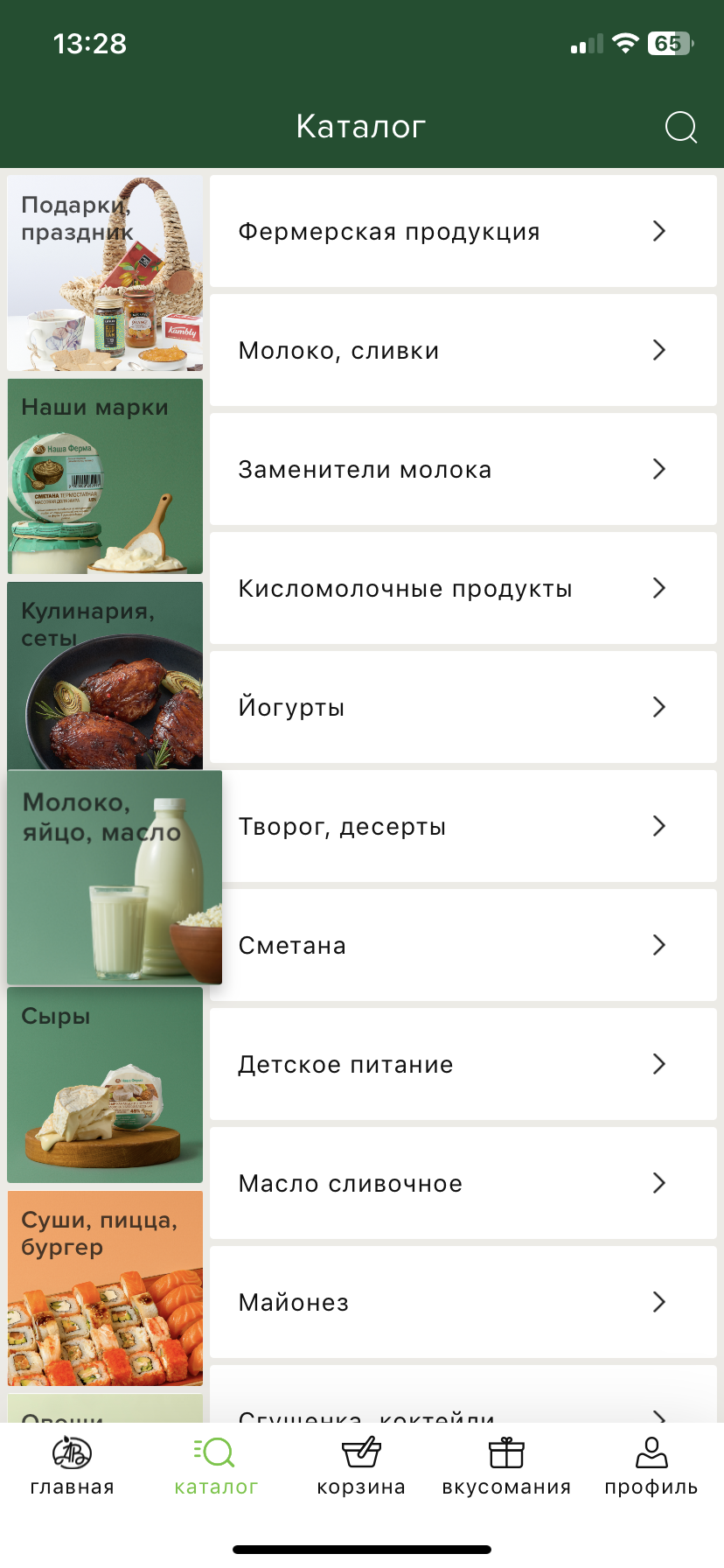Open the Заменители молока dropdown arrow
The width and height of the screenshot is (724, 1568).
(x=659, y=469)
